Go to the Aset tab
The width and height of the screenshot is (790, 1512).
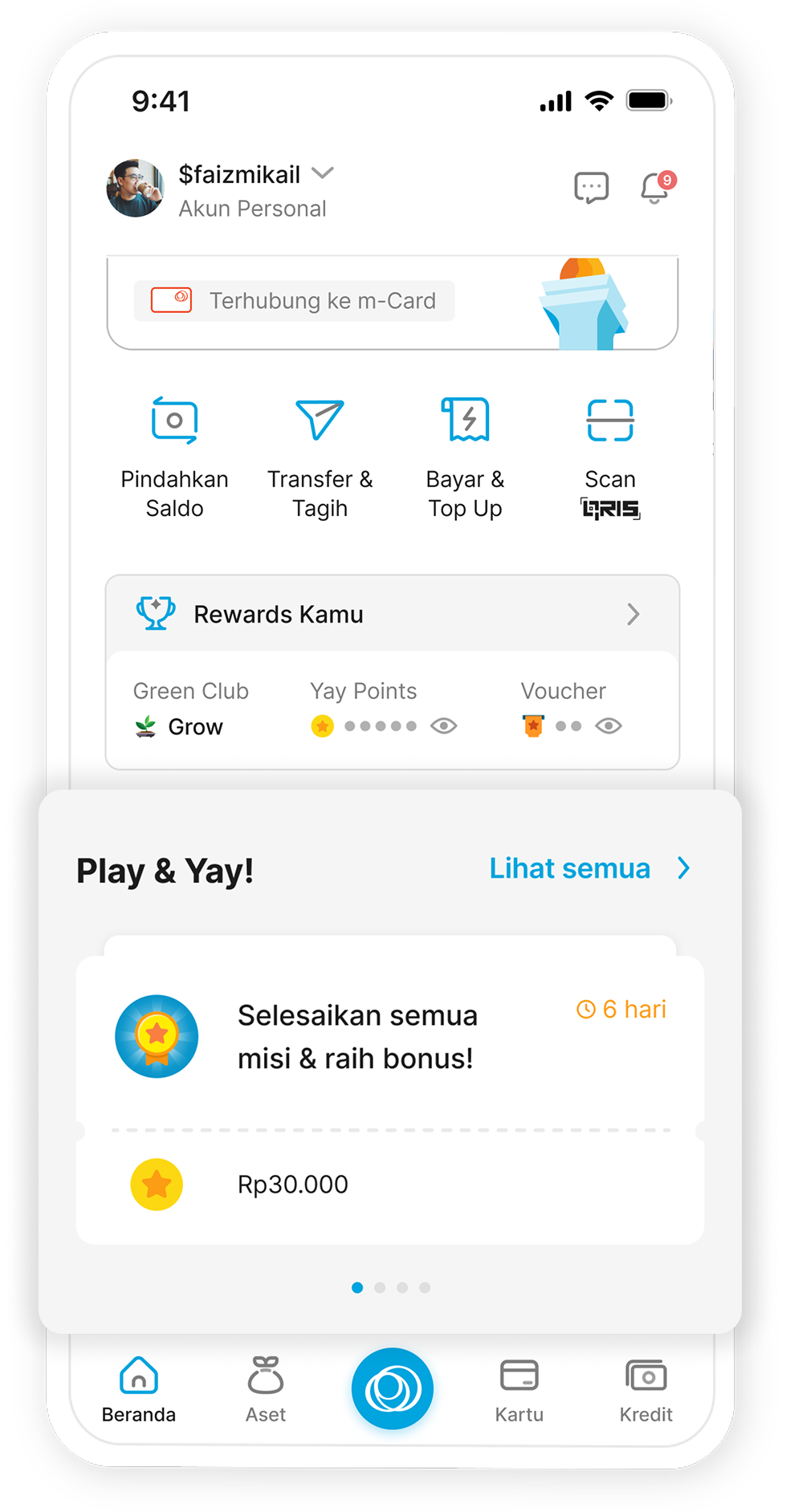[266, 1390]
